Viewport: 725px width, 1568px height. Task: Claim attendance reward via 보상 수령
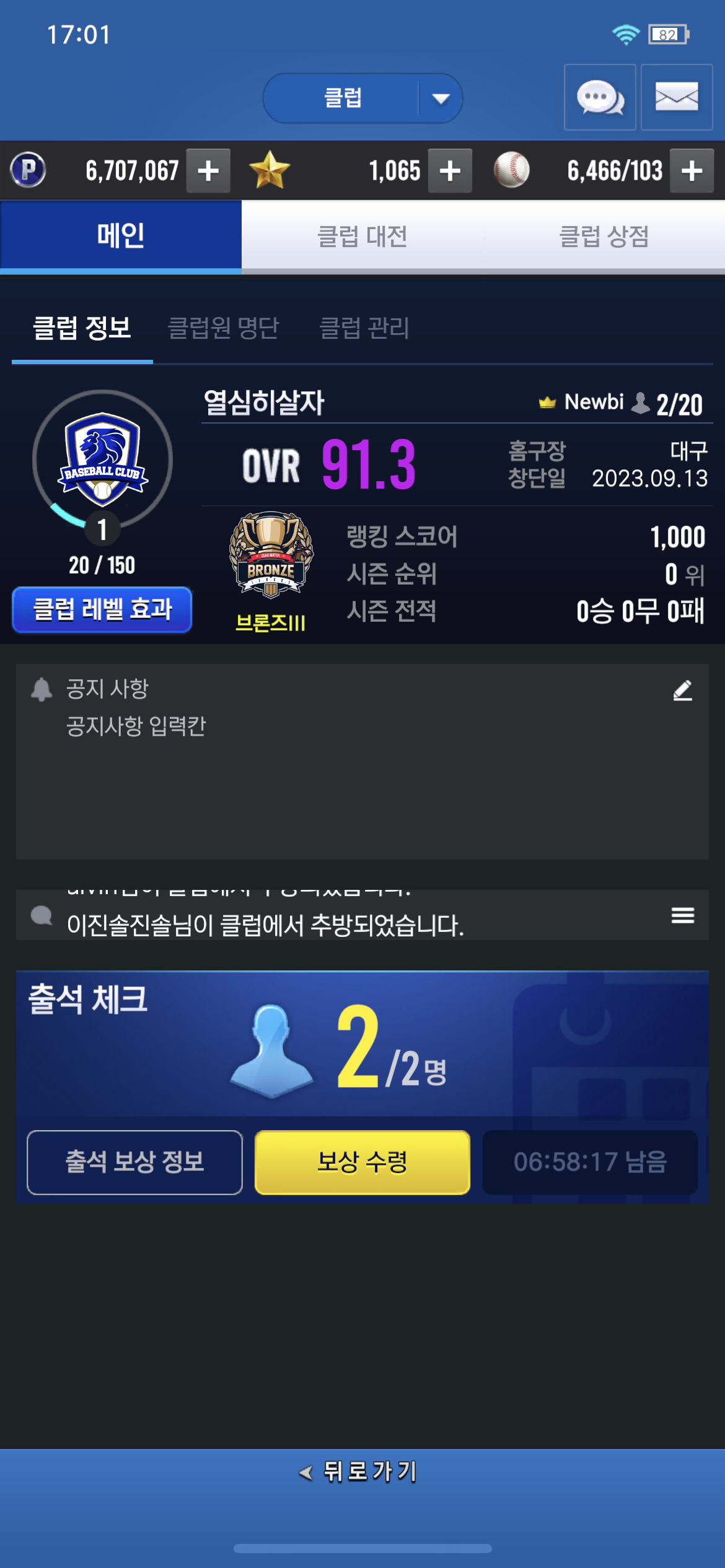362,1162
